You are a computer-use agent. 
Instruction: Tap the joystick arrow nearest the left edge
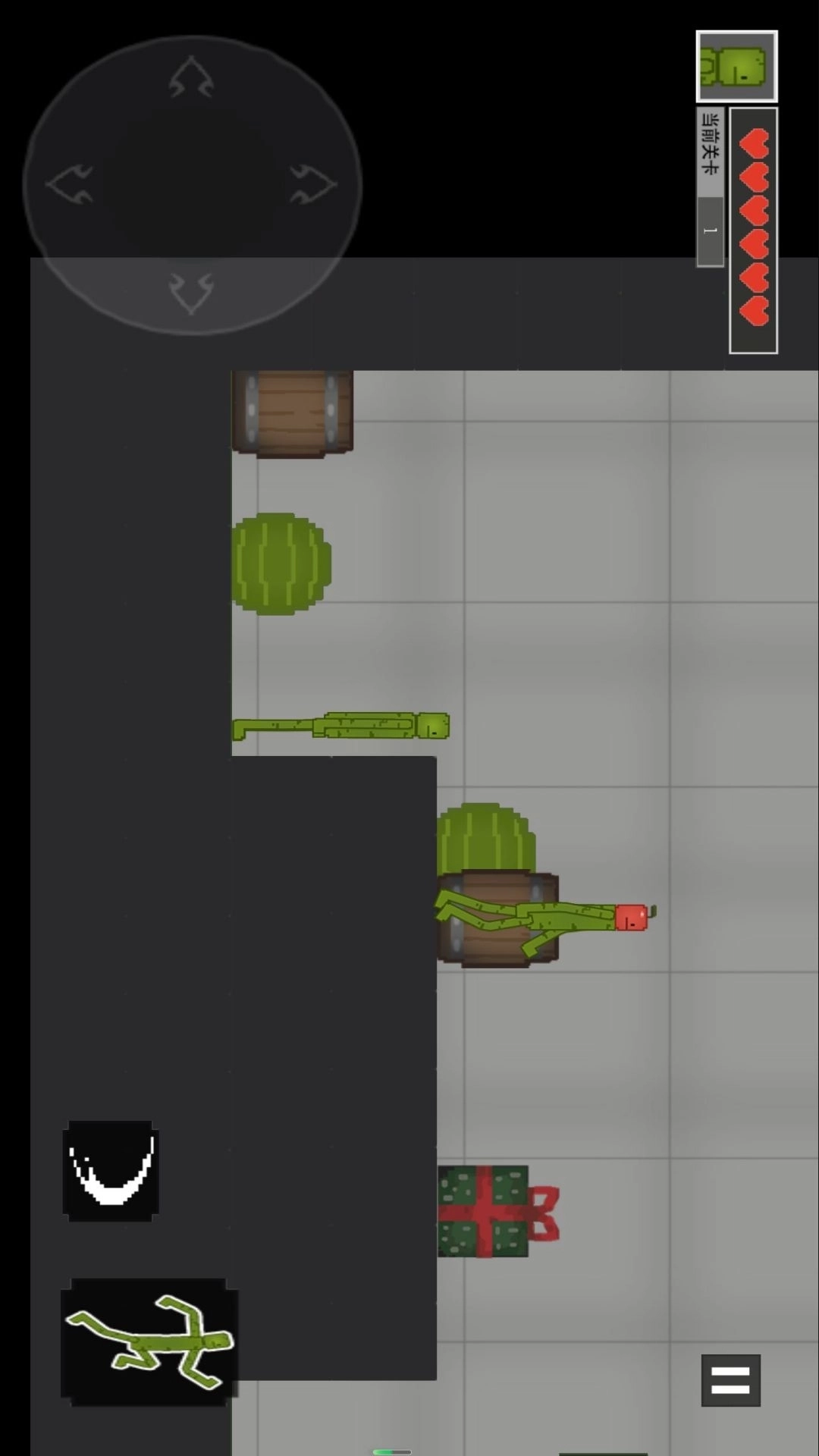(71, 184)
